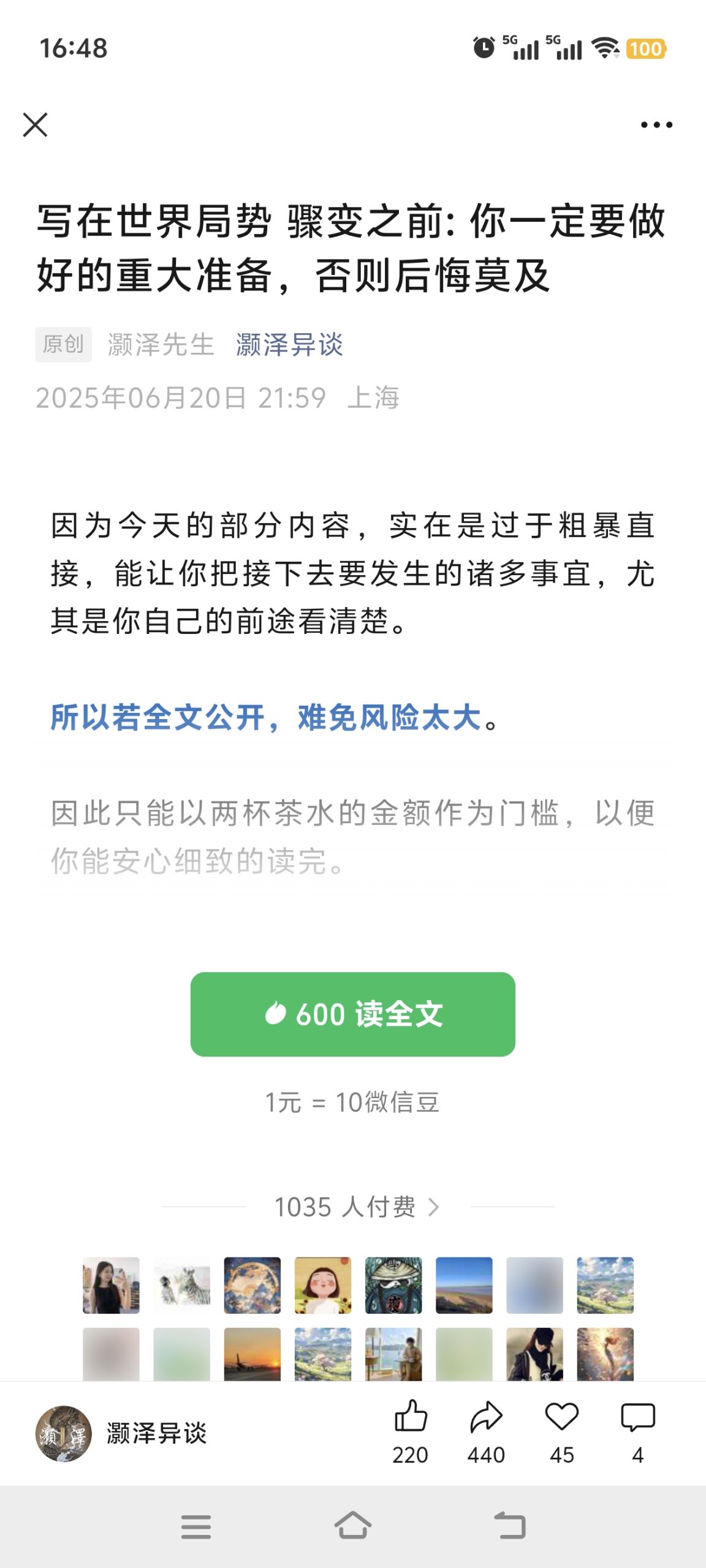Tap the system back button
Image resolution: width=706 pixels, height=1568 pixels.
point(510,1526)
